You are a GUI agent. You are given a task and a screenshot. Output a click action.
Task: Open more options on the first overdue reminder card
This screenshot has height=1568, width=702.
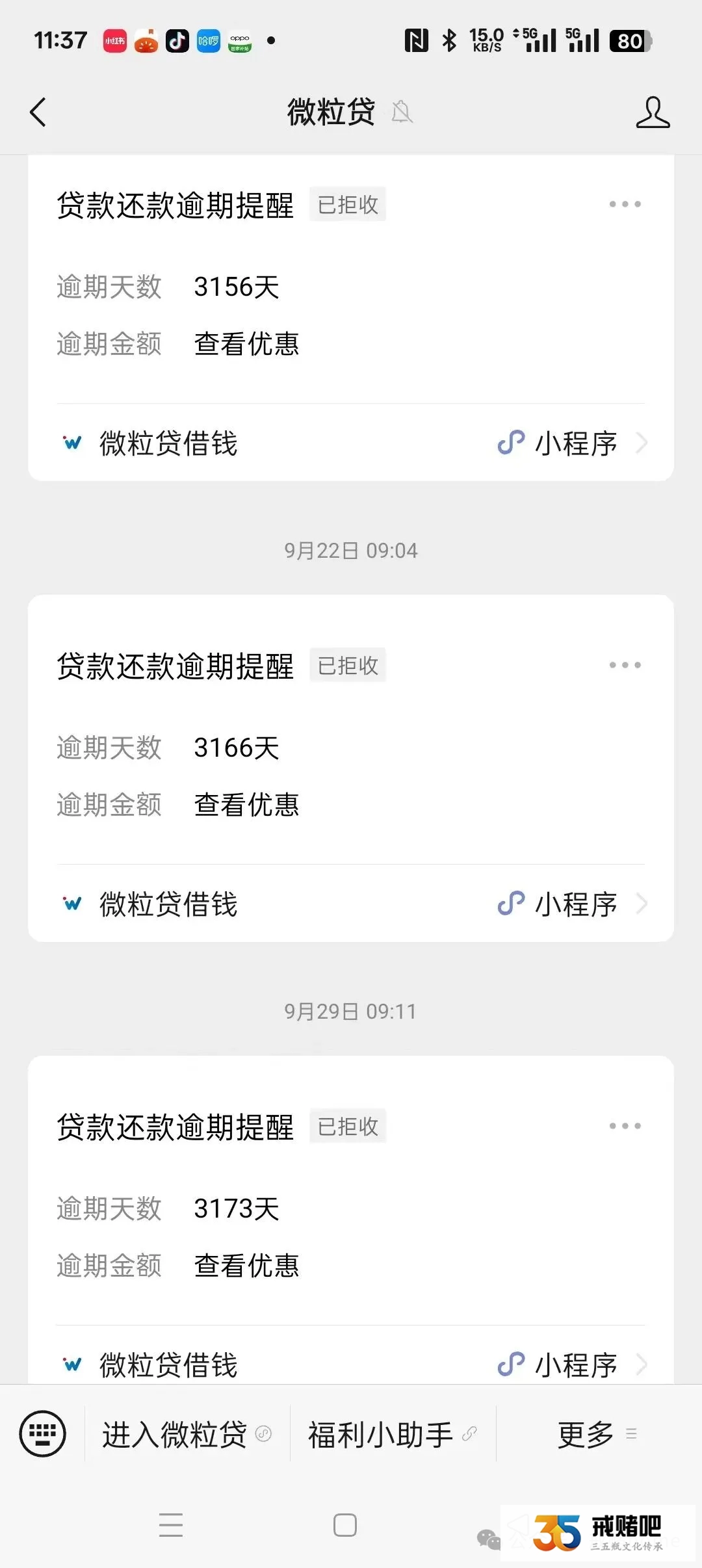point(625,203)
